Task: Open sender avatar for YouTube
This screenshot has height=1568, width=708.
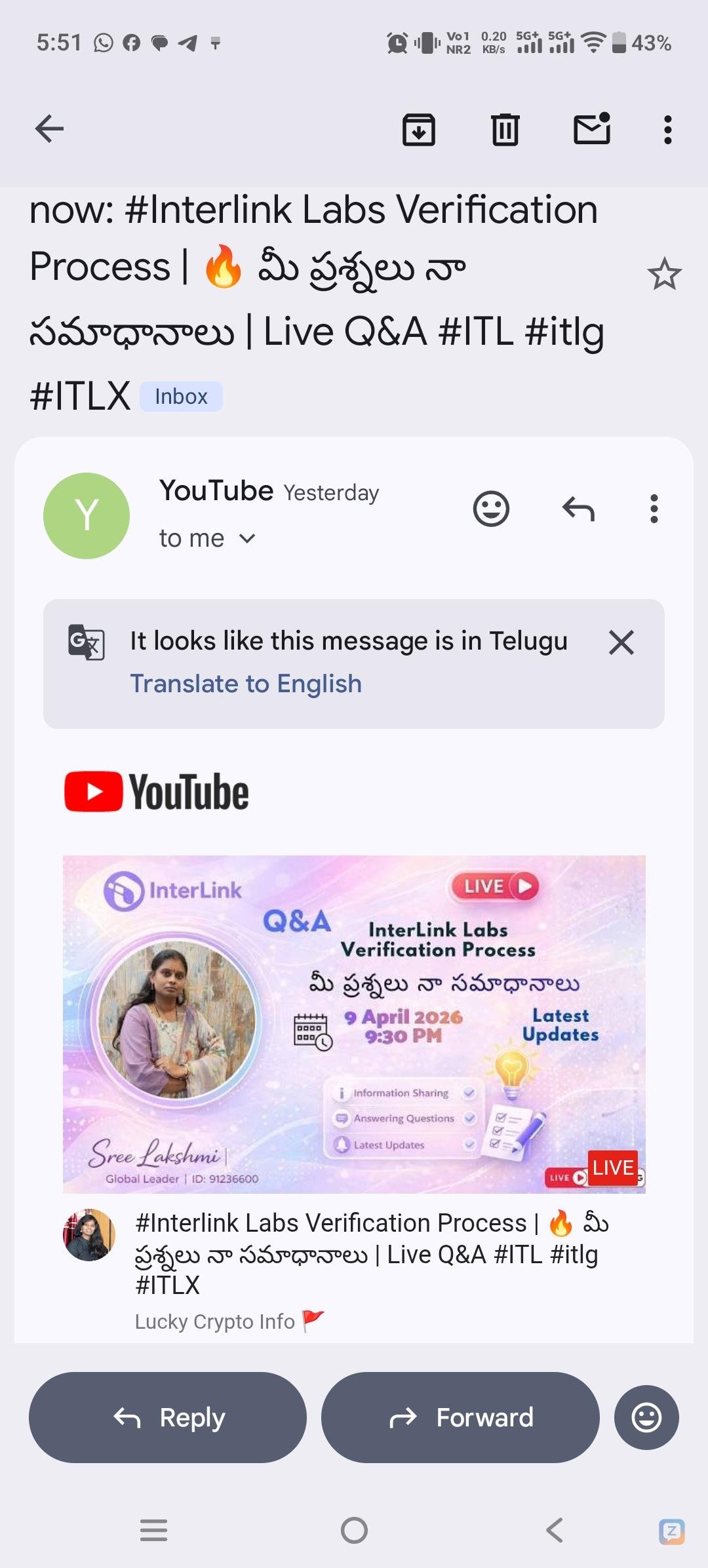Action: 87,516
